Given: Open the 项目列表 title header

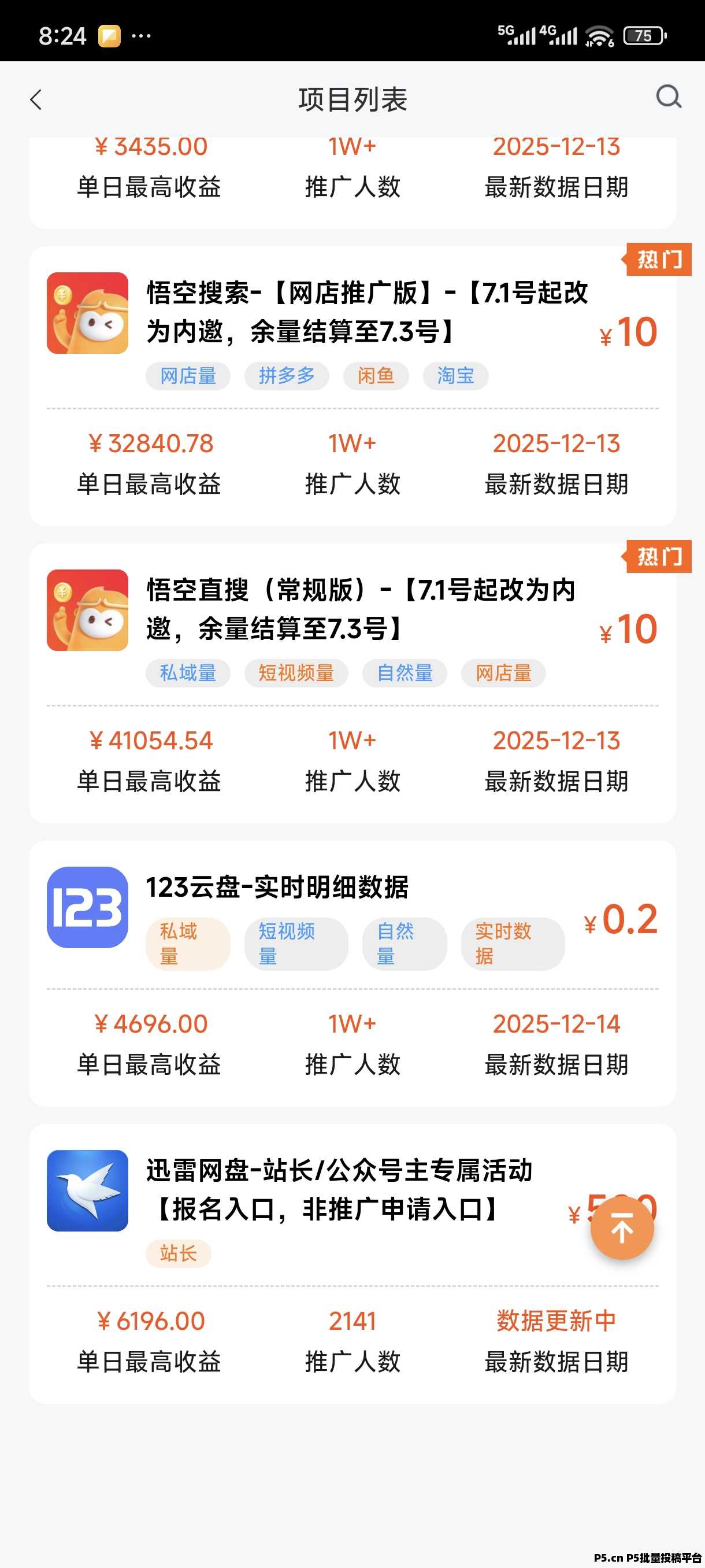Looking at the screenshot, I should 353,99.
